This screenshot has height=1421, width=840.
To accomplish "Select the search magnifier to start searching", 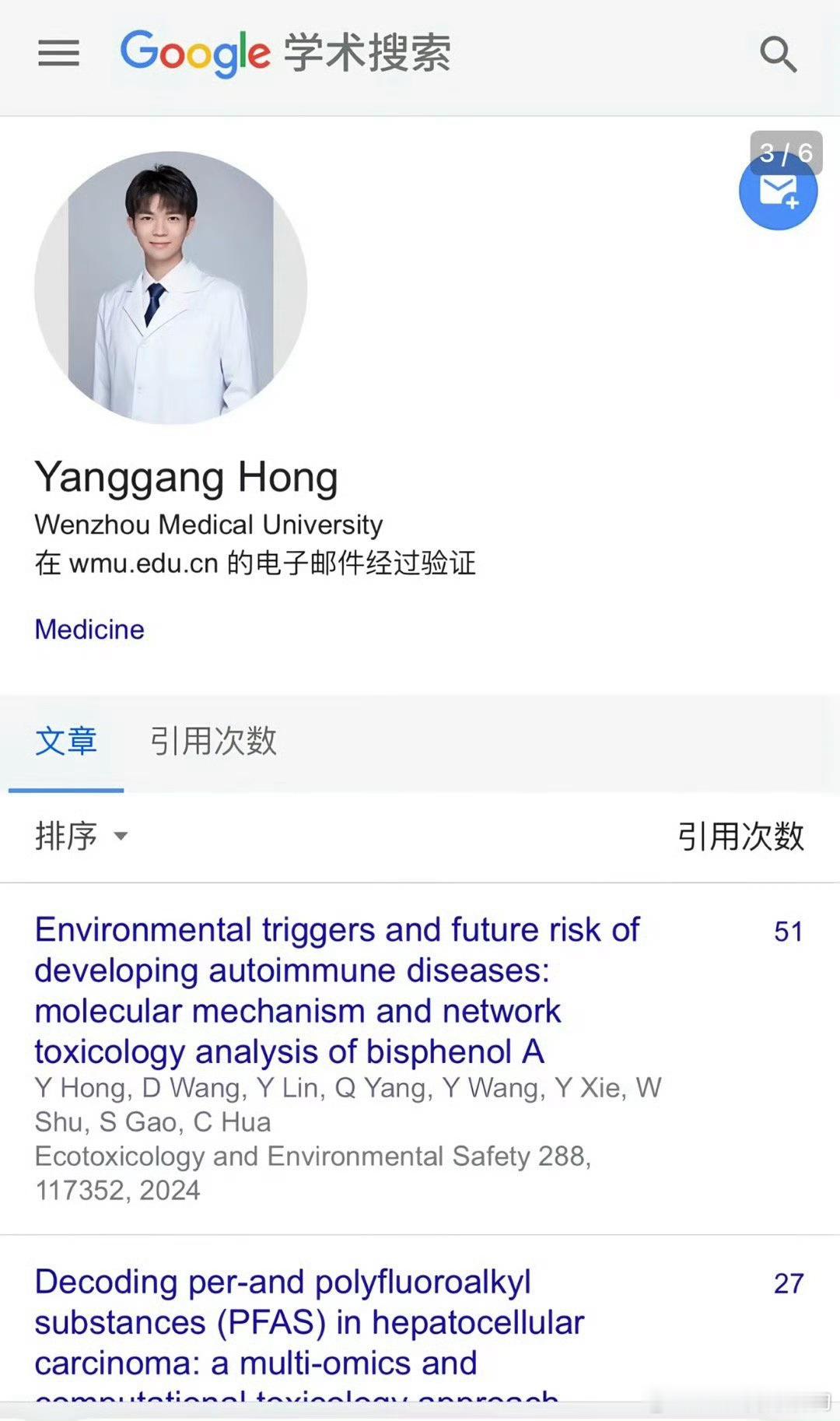I will pyautogui.click(x=777, y=54).
